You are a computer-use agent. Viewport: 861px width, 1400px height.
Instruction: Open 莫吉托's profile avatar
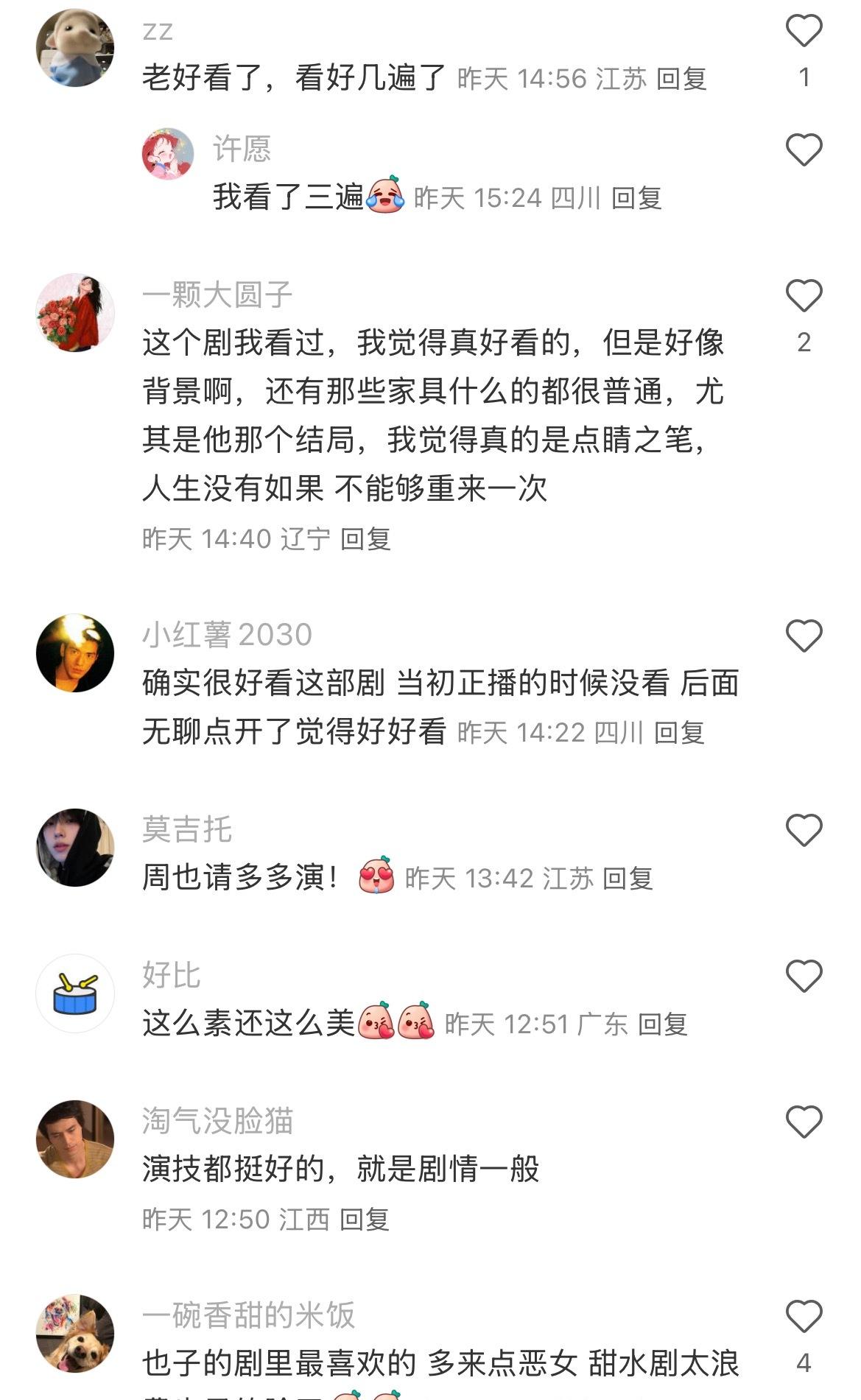[x=75, y=848]
